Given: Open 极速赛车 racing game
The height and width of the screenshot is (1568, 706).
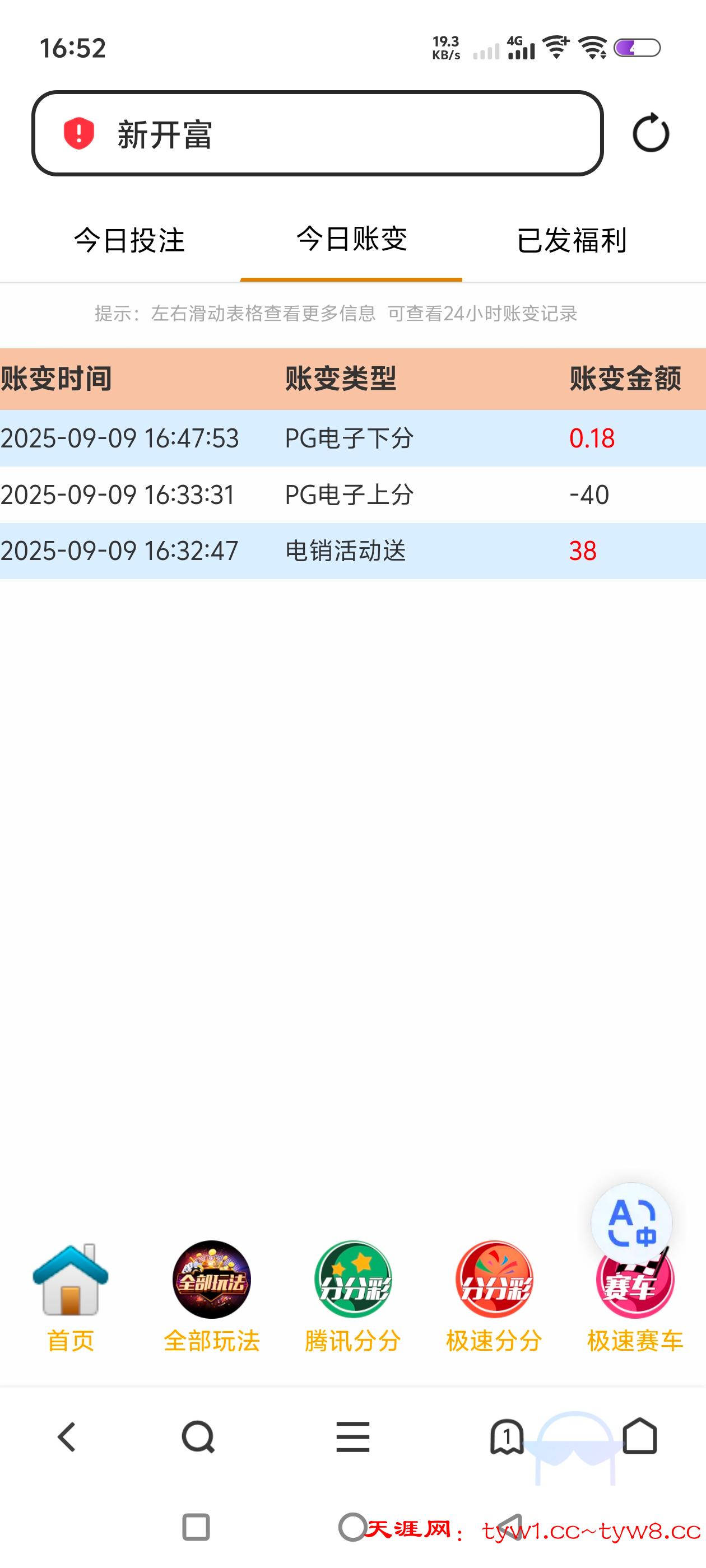Looking at the screenshot, I should [x=635, y=1303].
